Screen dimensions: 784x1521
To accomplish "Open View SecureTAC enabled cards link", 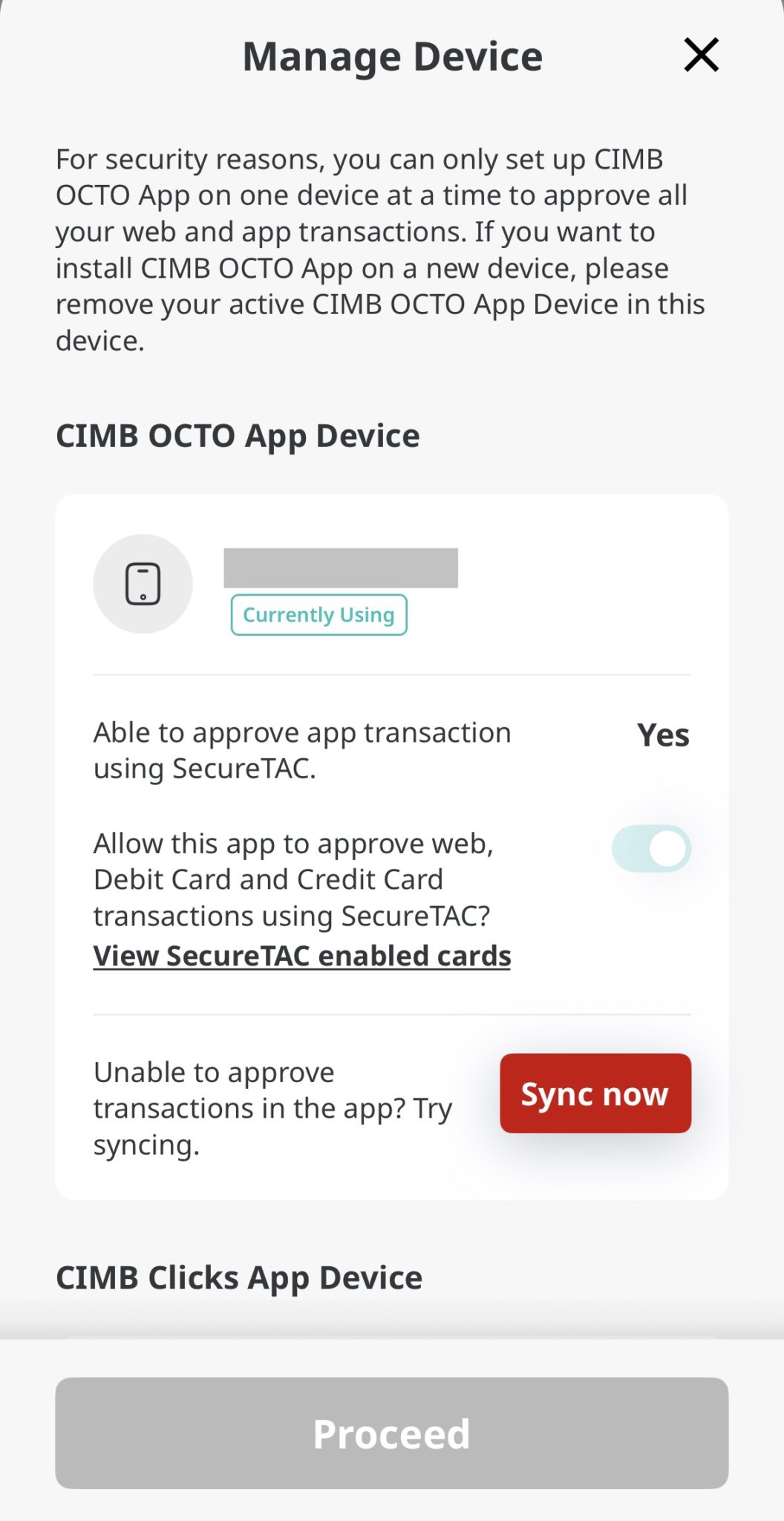I will (302, 956).
